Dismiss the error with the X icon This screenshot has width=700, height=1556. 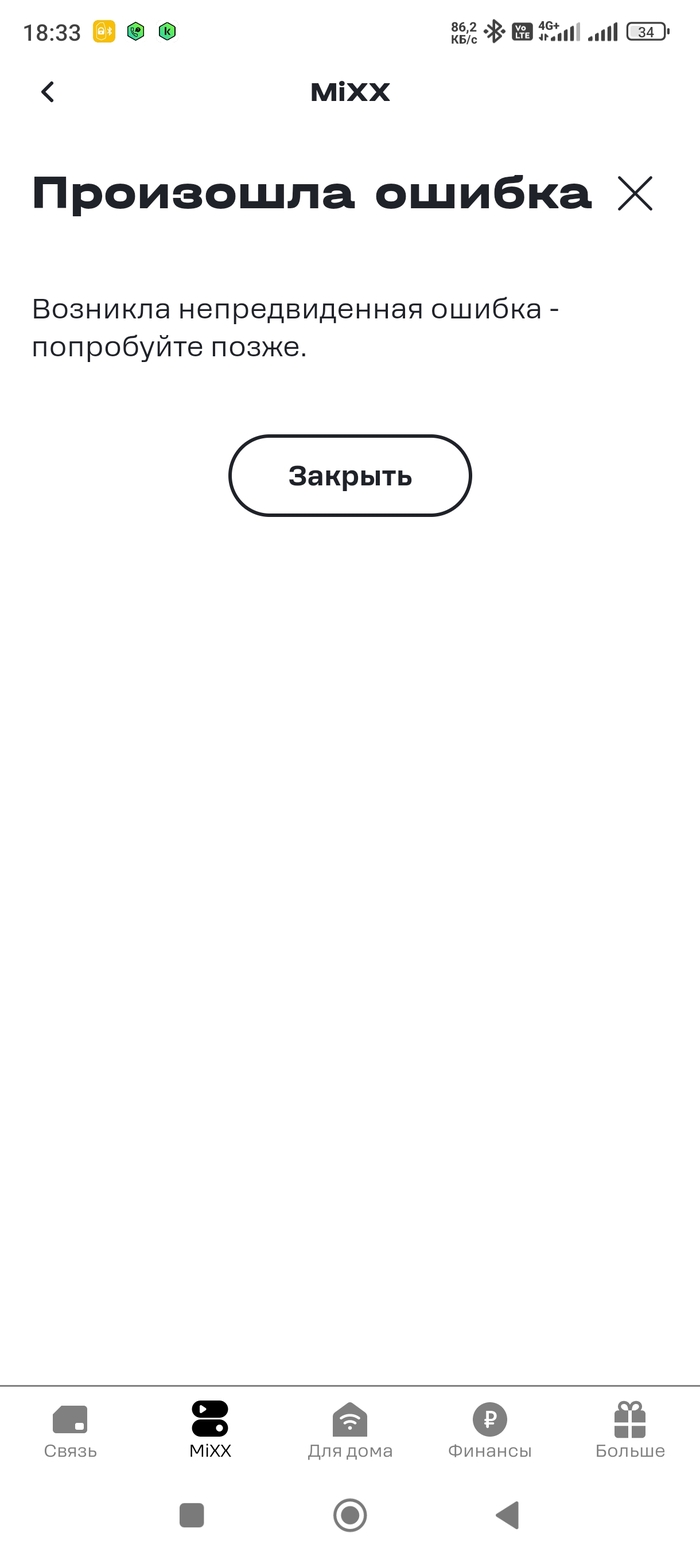click(x=635, y=193)
